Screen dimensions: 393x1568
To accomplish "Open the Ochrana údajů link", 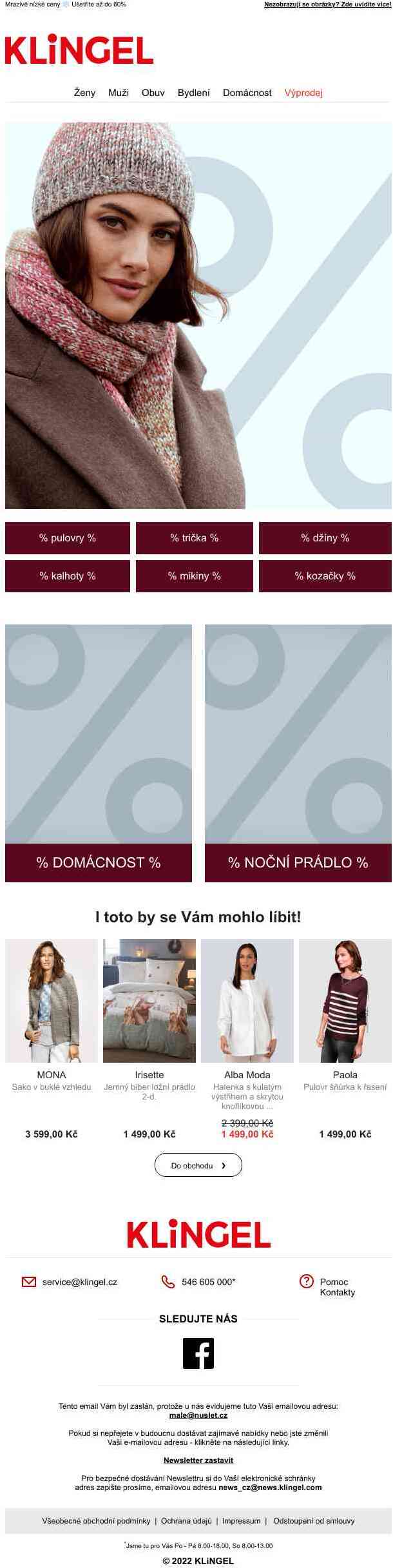I will [x=186, y=1520].
